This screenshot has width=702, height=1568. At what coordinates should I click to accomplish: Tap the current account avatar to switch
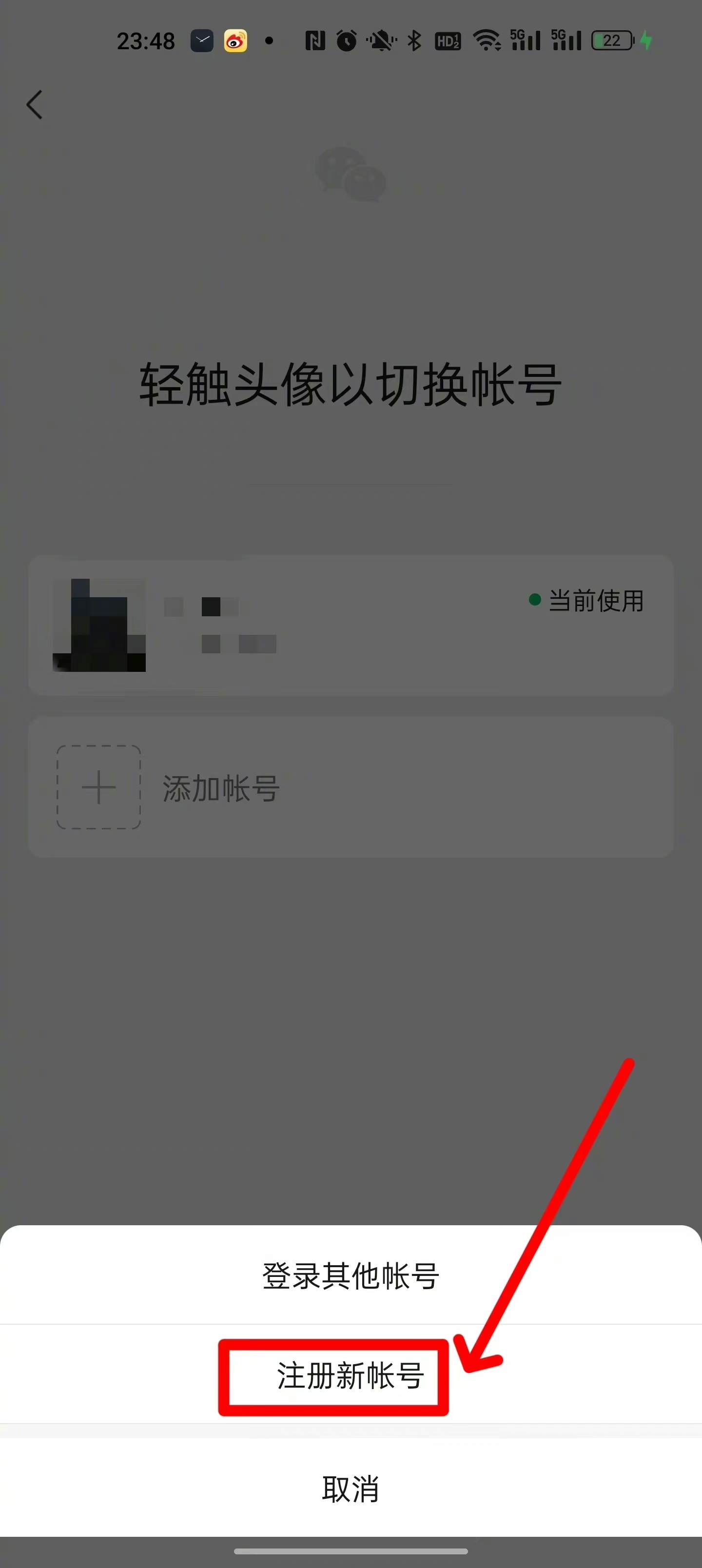pos(99,622)
